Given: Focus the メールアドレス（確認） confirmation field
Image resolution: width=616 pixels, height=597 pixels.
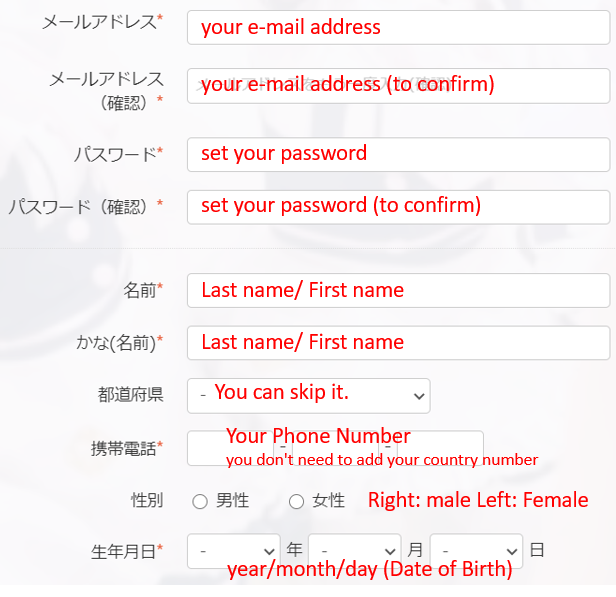Looking at the screenshot, I should point(398,86).
